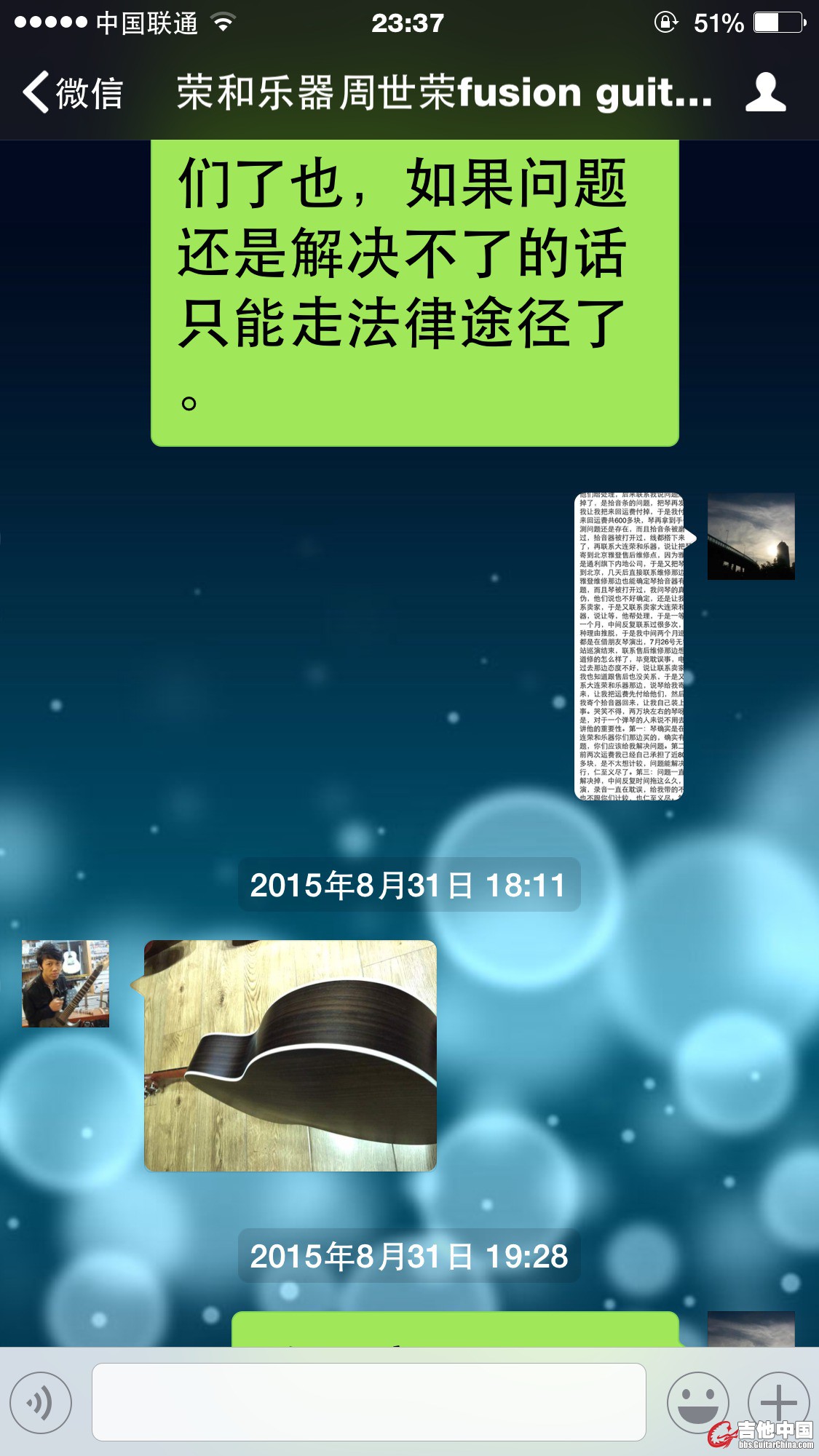819x1456 pixels.
Task: Switch to voice message input
Action: pyautogui.click(x=41, y=1402)
